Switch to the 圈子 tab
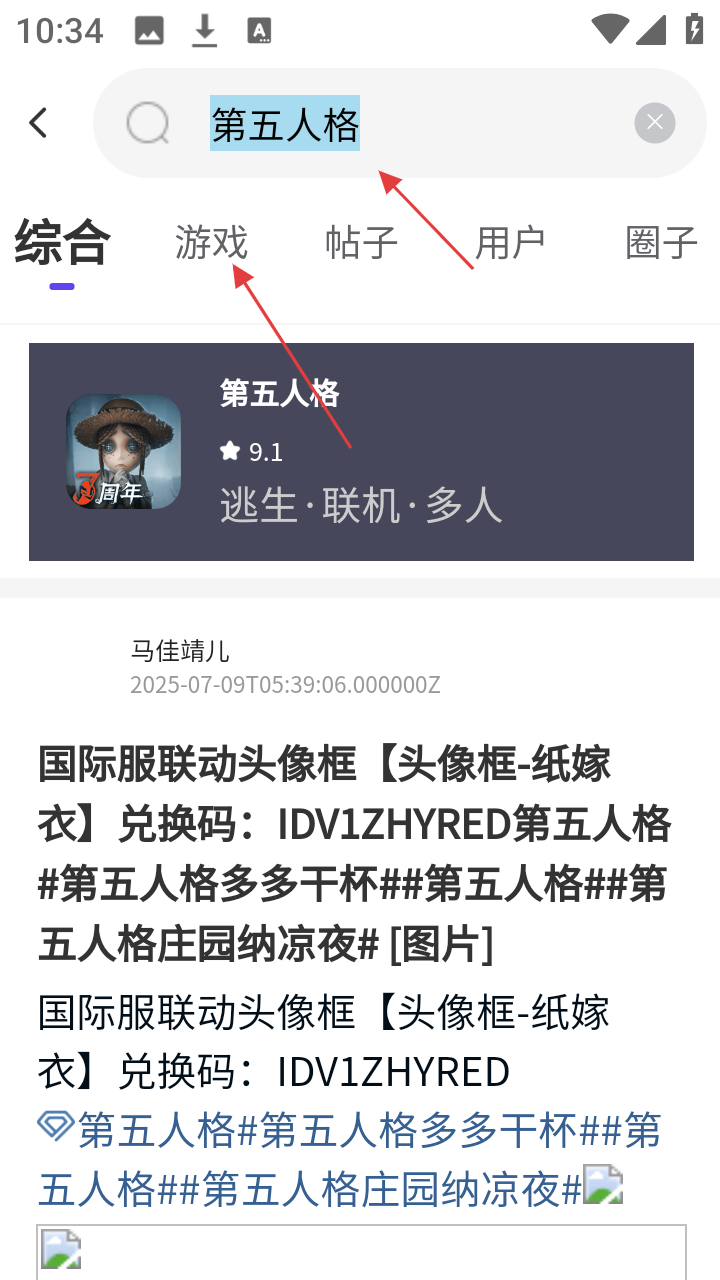This screenshot has height=1280, width=720. [x=661, y=243]
